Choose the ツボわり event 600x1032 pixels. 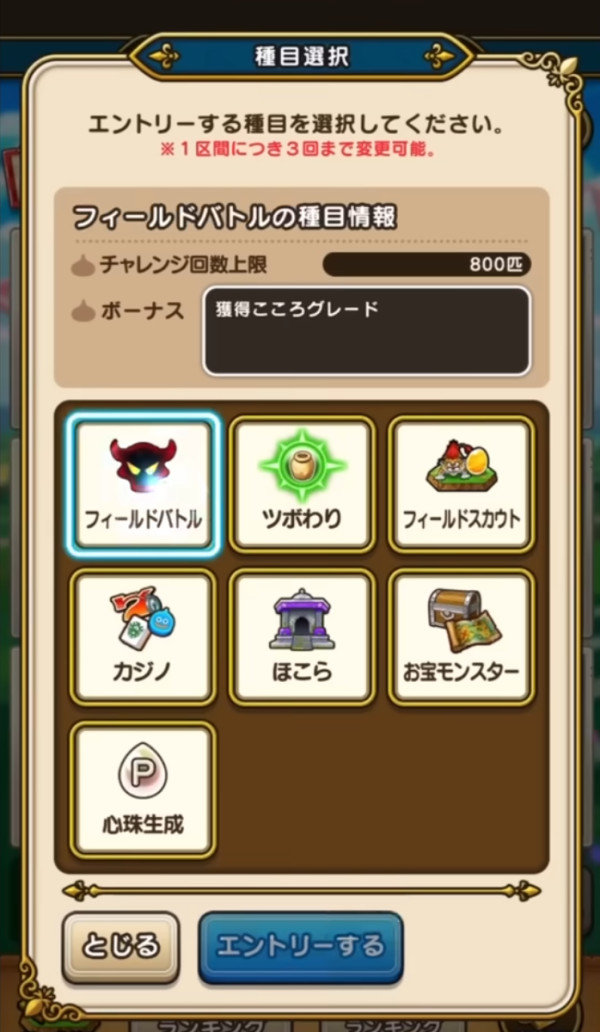point(302,485)
